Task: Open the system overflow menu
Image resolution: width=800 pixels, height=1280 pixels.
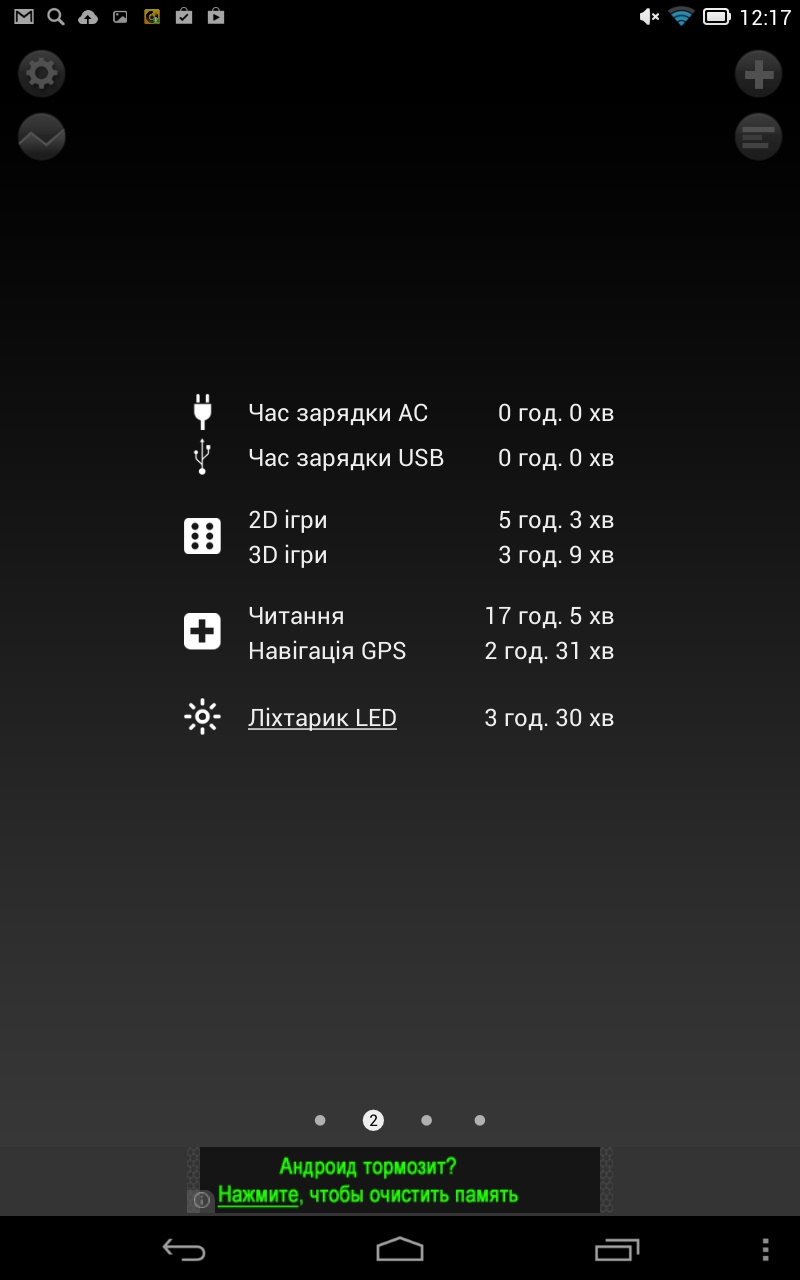Action: (765, 1249)
